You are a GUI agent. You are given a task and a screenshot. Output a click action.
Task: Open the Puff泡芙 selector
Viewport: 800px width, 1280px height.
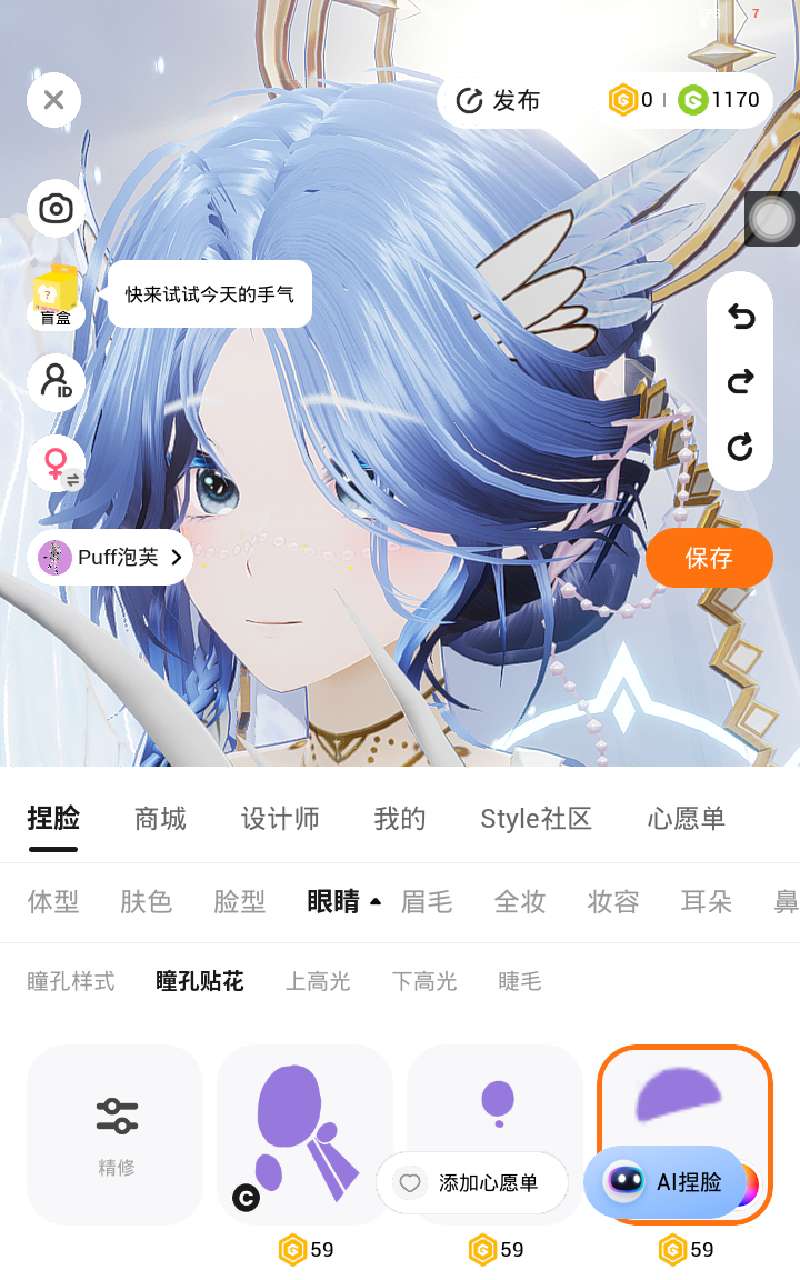[x=111, y=557]
